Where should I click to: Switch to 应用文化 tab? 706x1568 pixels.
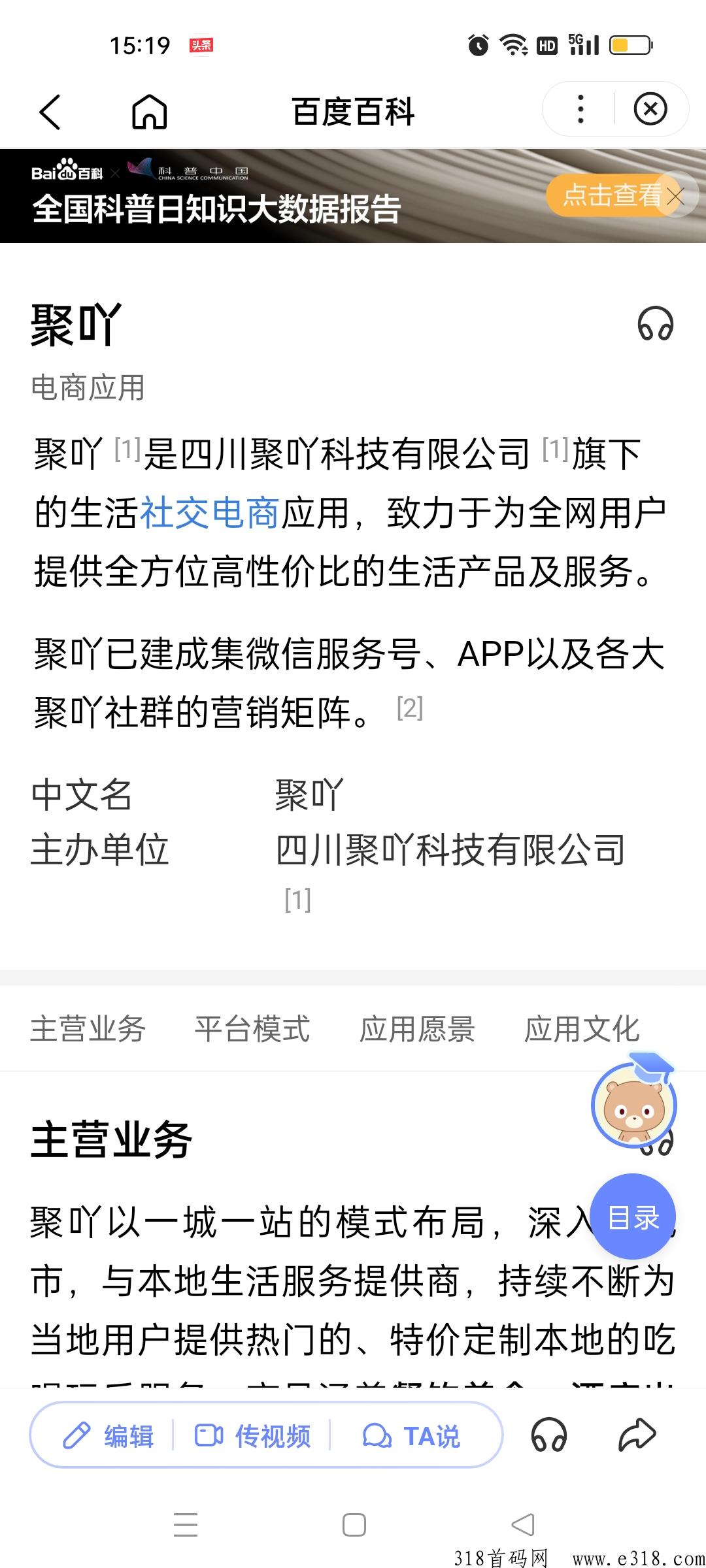(582, 1029)
